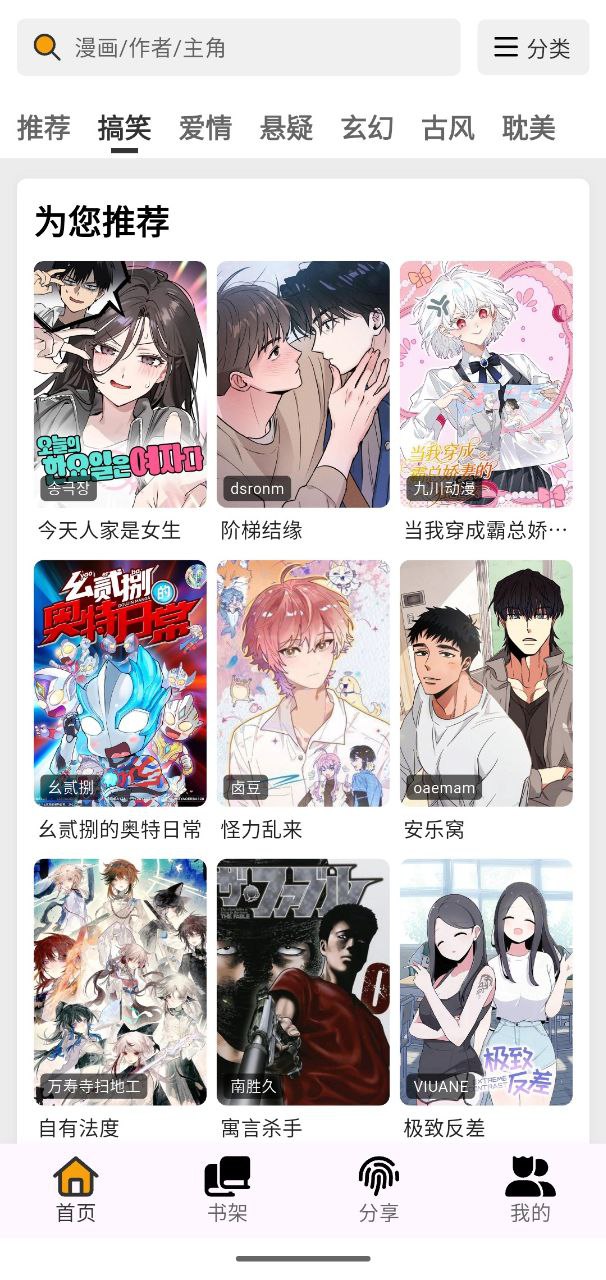View the comic 当我穿成霸总娇…
Image resolution: width=606 pixels, height=1280 pixels.
coord(486,385)
